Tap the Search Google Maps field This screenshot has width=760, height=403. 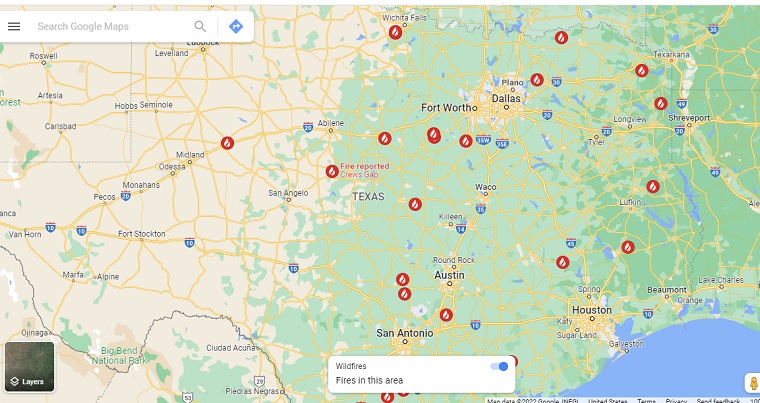(x=110, y=26)
